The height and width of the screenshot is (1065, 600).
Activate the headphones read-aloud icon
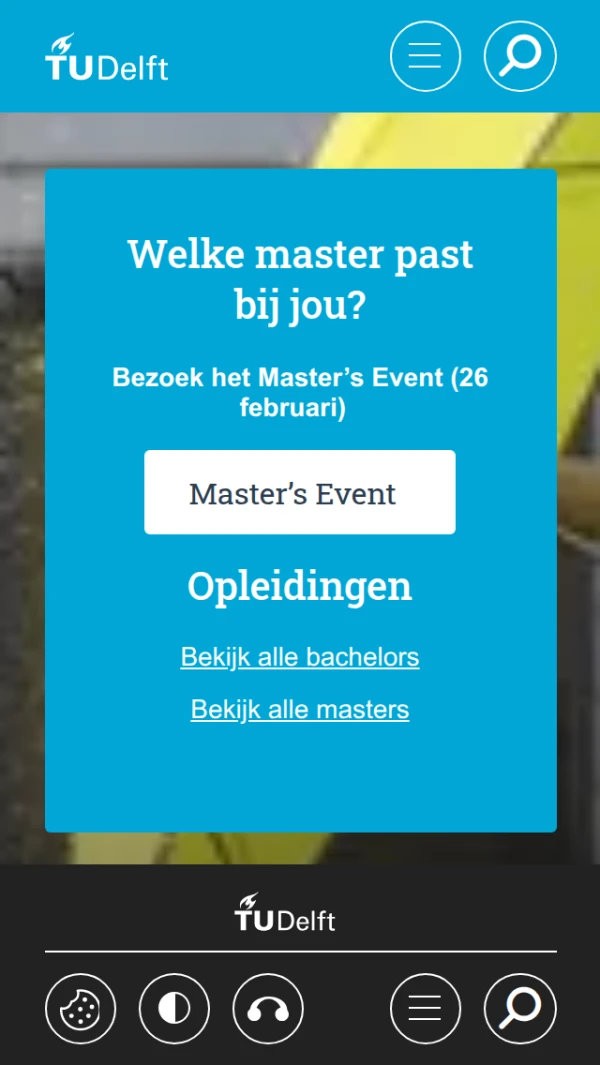click(x=268, y=1009)
